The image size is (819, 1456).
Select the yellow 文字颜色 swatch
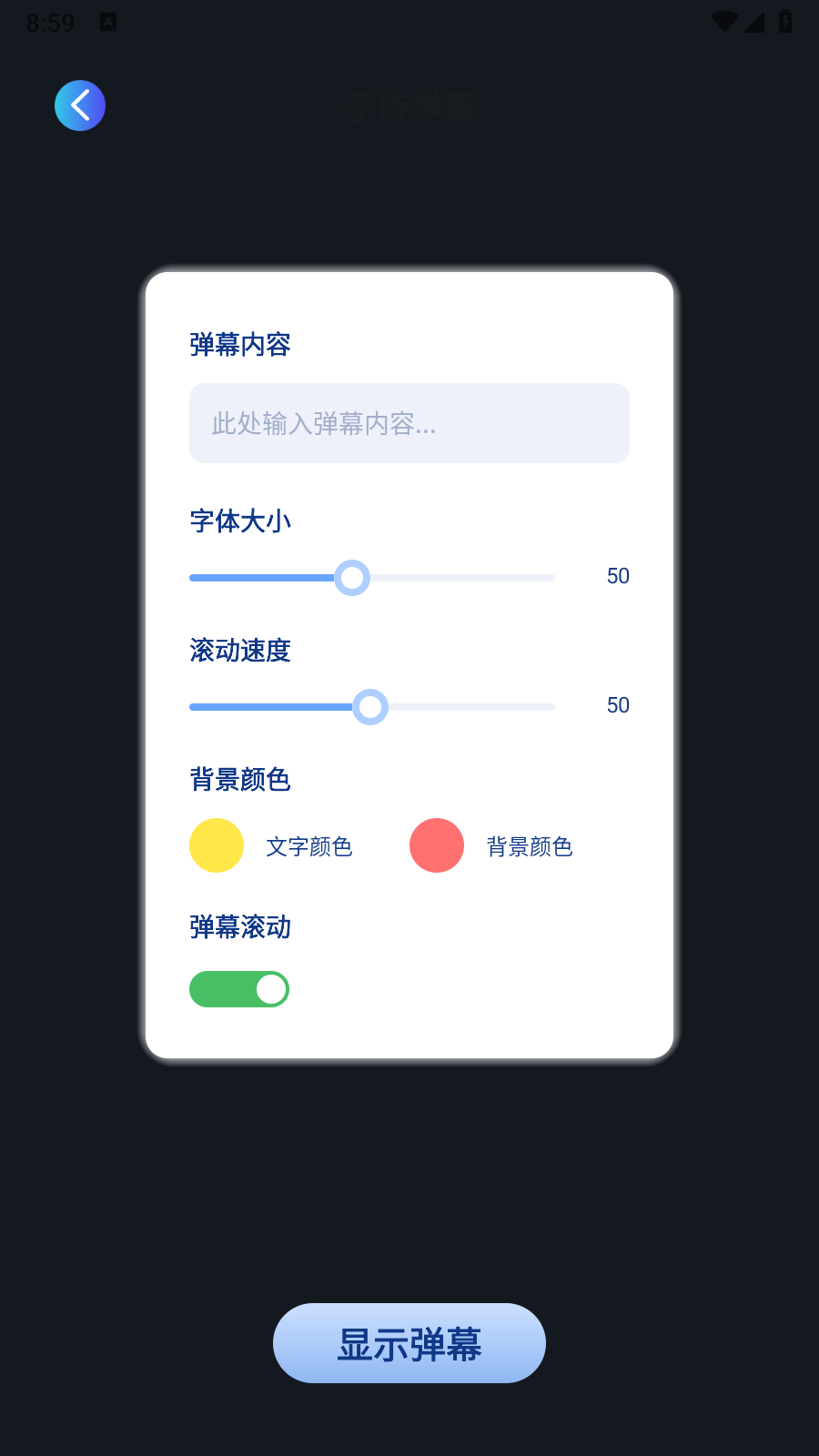(x=217, y=845)
